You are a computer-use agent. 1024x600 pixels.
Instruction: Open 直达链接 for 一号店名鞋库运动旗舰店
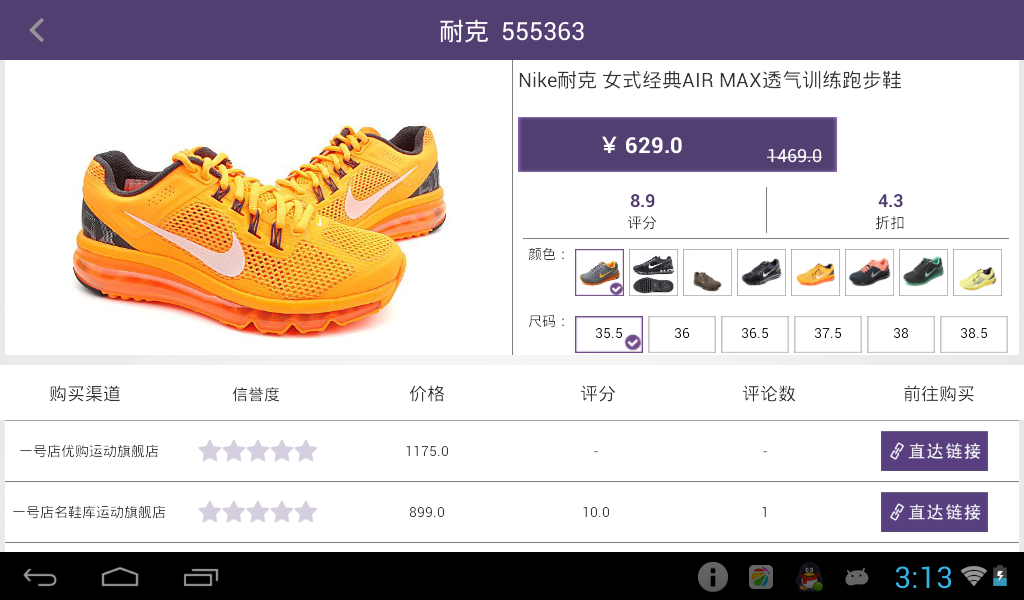pos(934,512)
